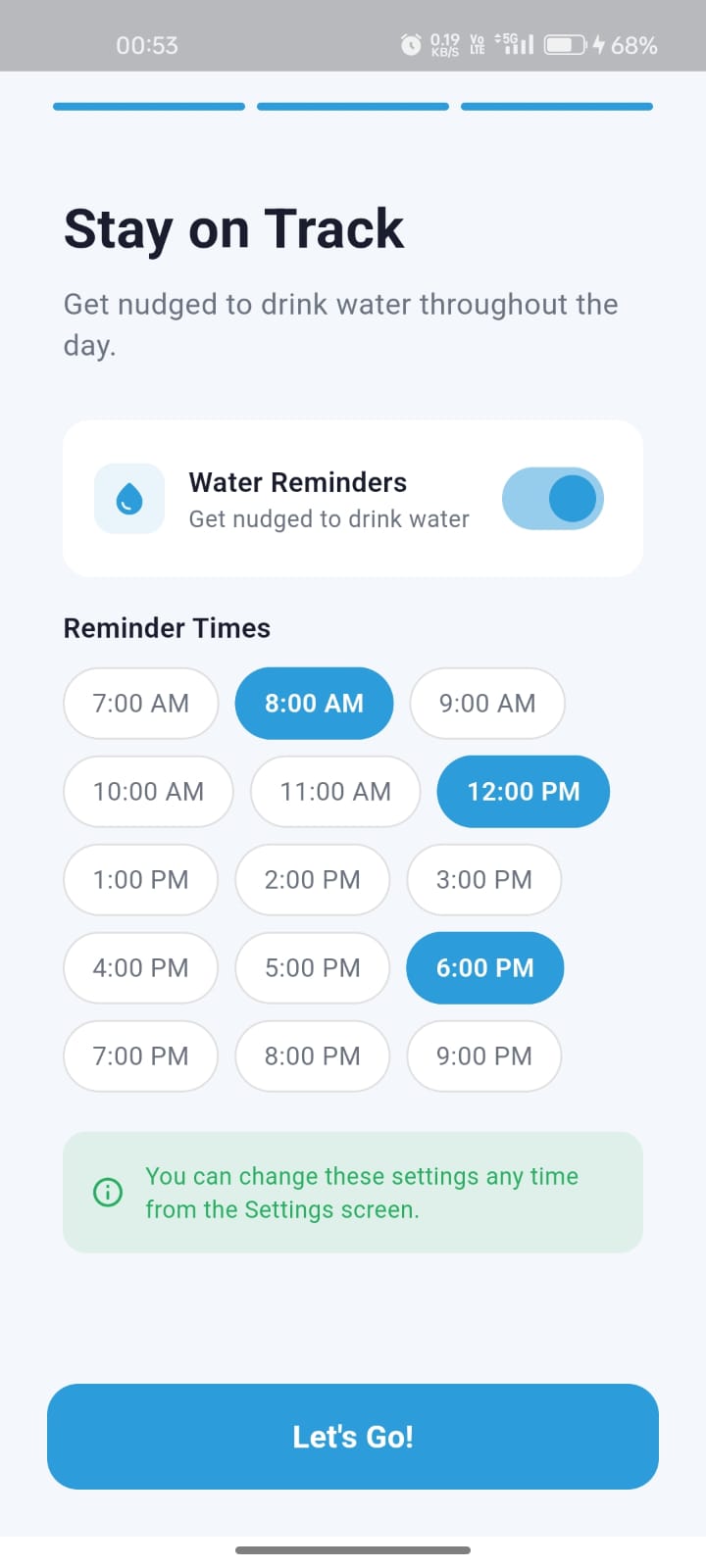The width and height of the screenshot is (706, 1568).
Task: Deselect the 6:00 PM reminder time
Action: pyautogui.click(x=484, y=967)
